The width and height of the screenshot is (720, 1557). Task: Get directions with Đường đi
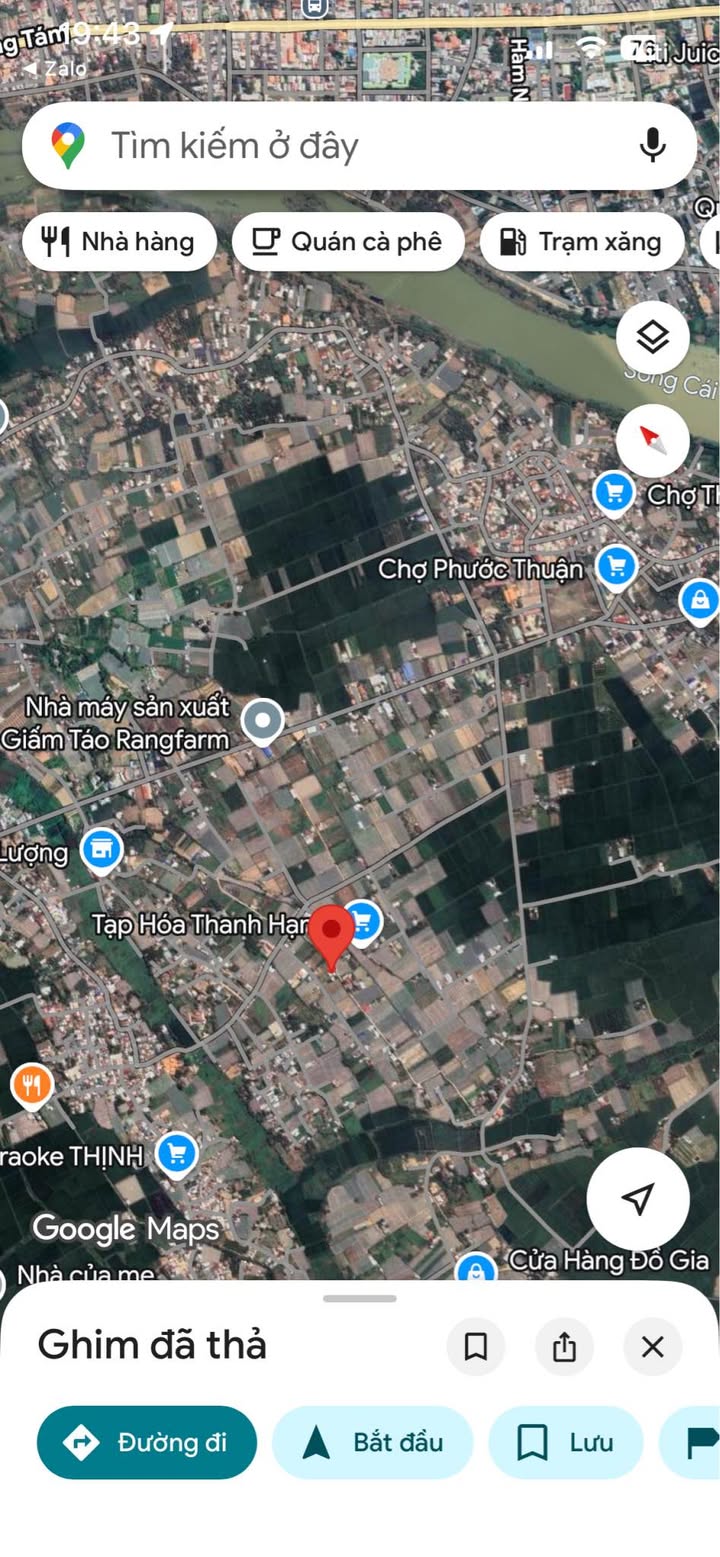(147, 1442)
